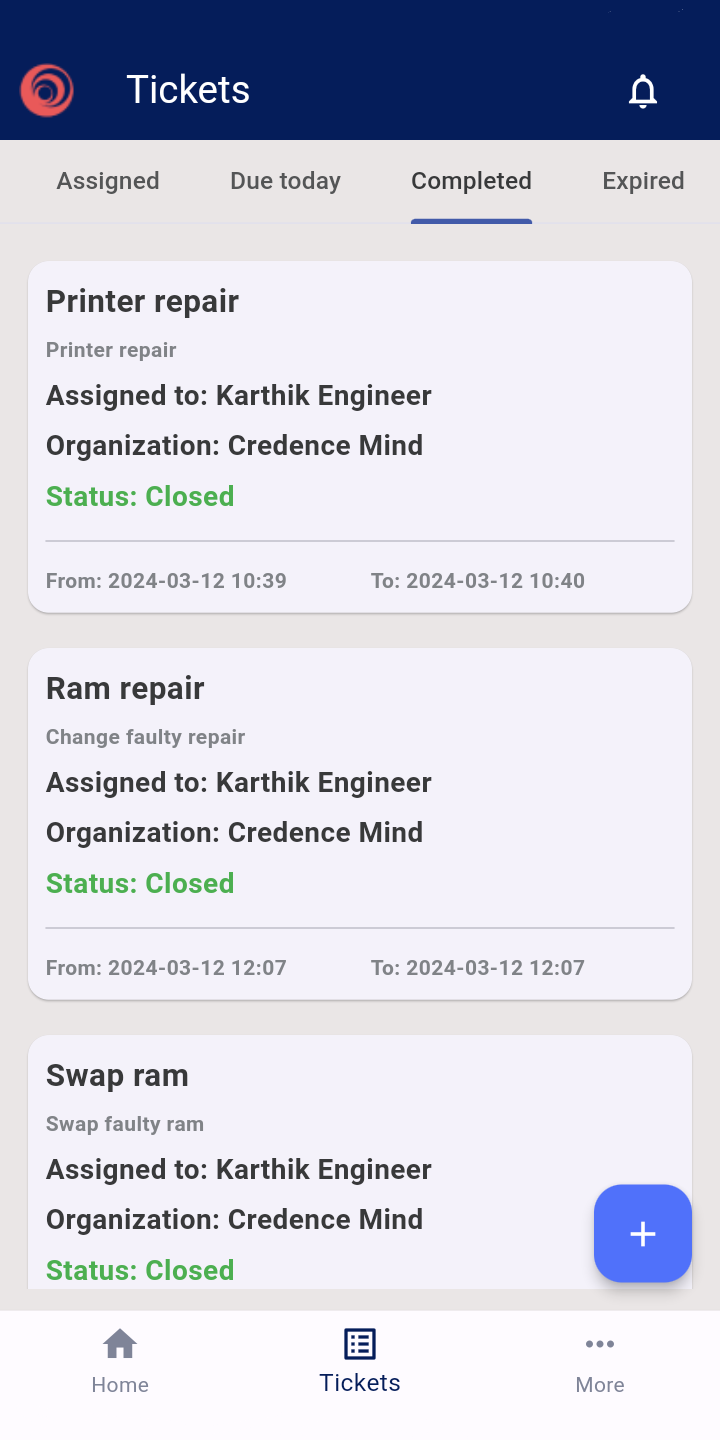
Task: Open the More menu
Action: point(600,1361)
